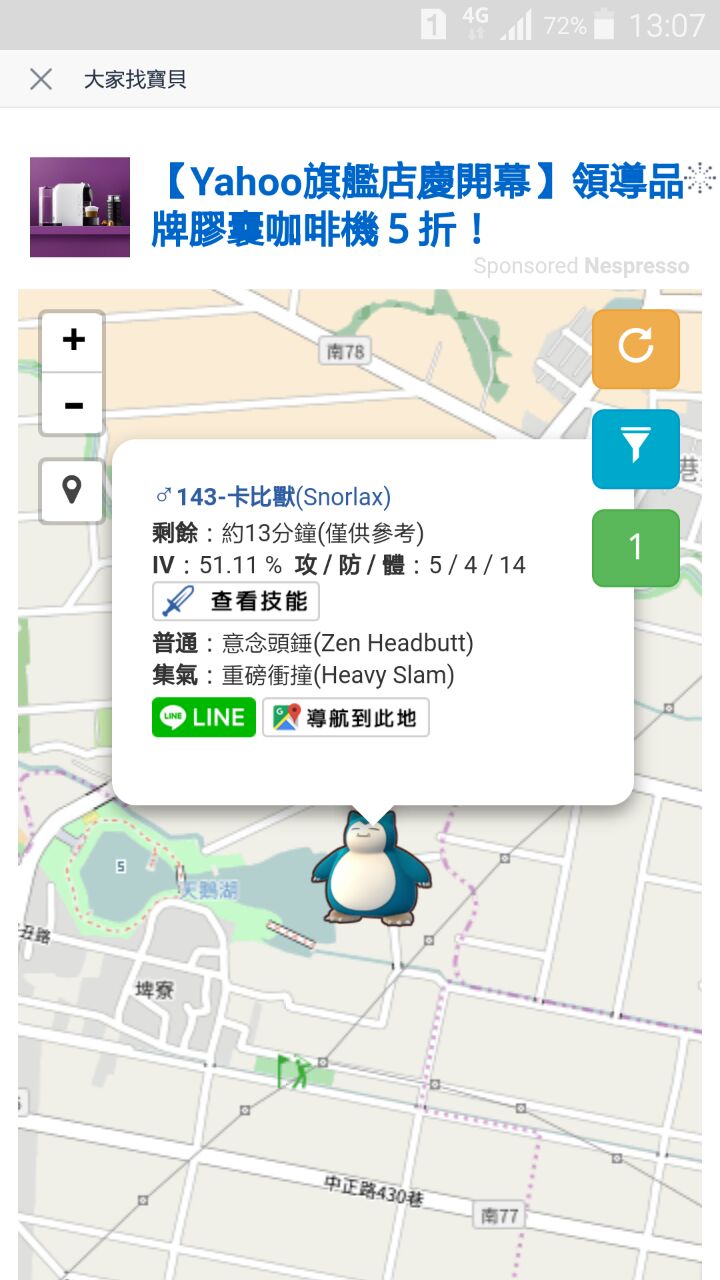Refresh the map with orange reload button
The image size is (720, 1280).
[635, 348]
